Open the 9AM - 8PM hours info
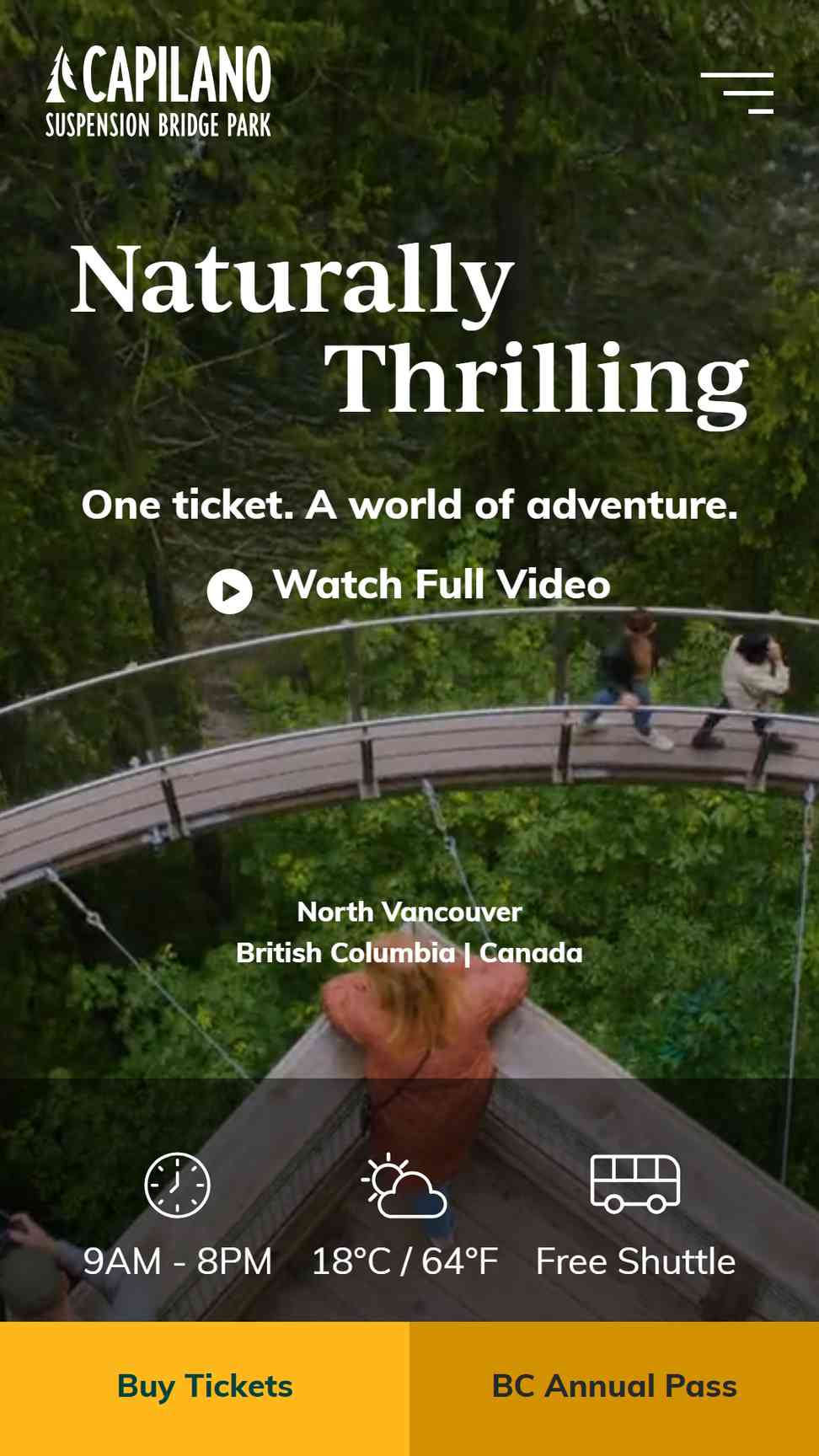 point(177,1216)
